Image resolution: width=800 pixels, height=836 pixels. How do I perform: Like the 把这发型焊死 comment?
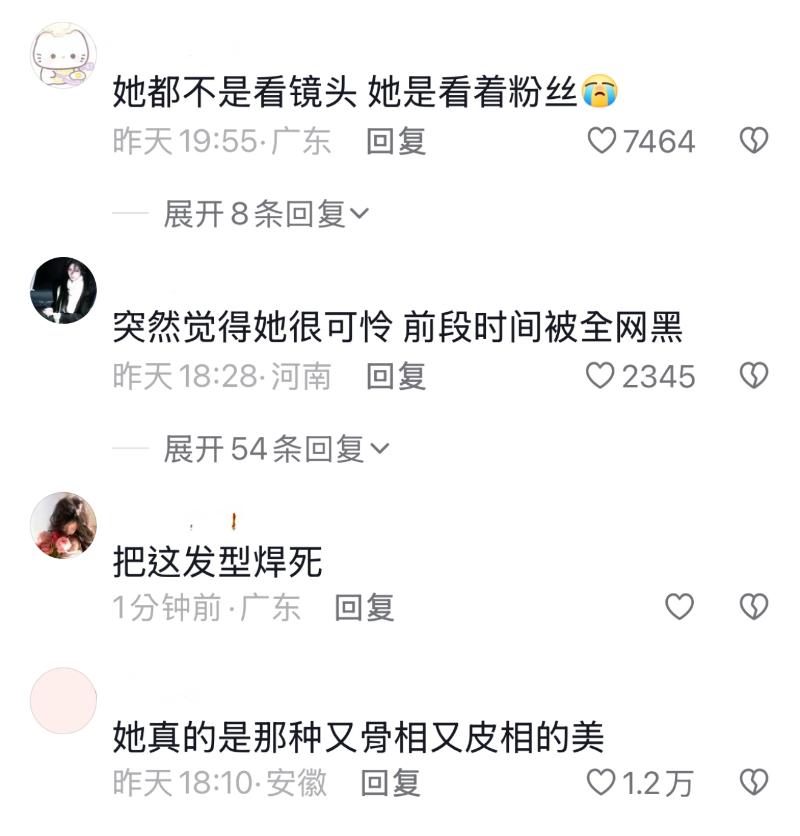pos(680,607)
